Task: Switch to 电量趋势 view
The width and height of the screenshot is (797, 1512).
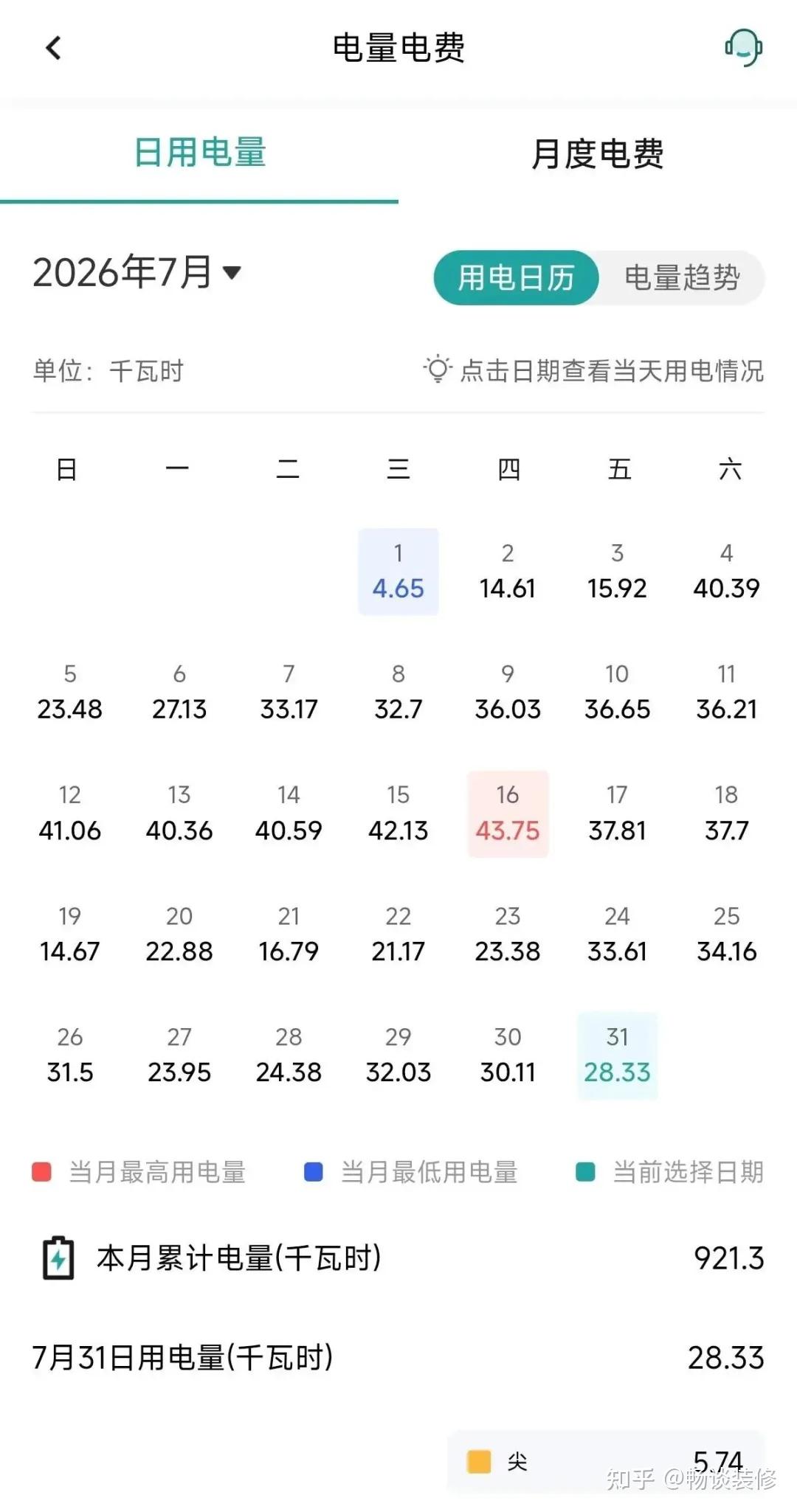Action: (x=682, y=277)
